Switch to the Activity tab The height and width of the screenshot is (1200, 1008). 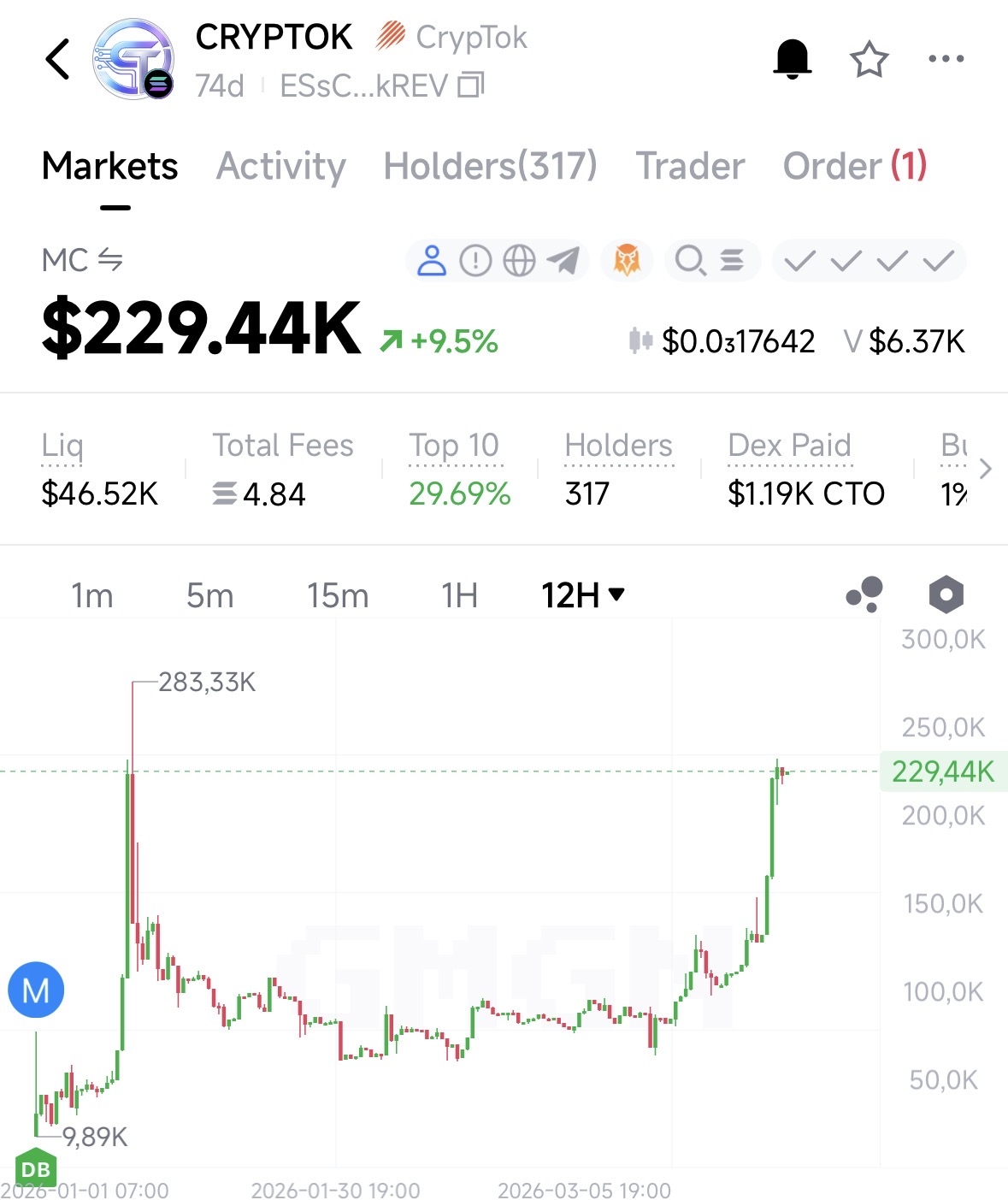click(x=280, y=166)
